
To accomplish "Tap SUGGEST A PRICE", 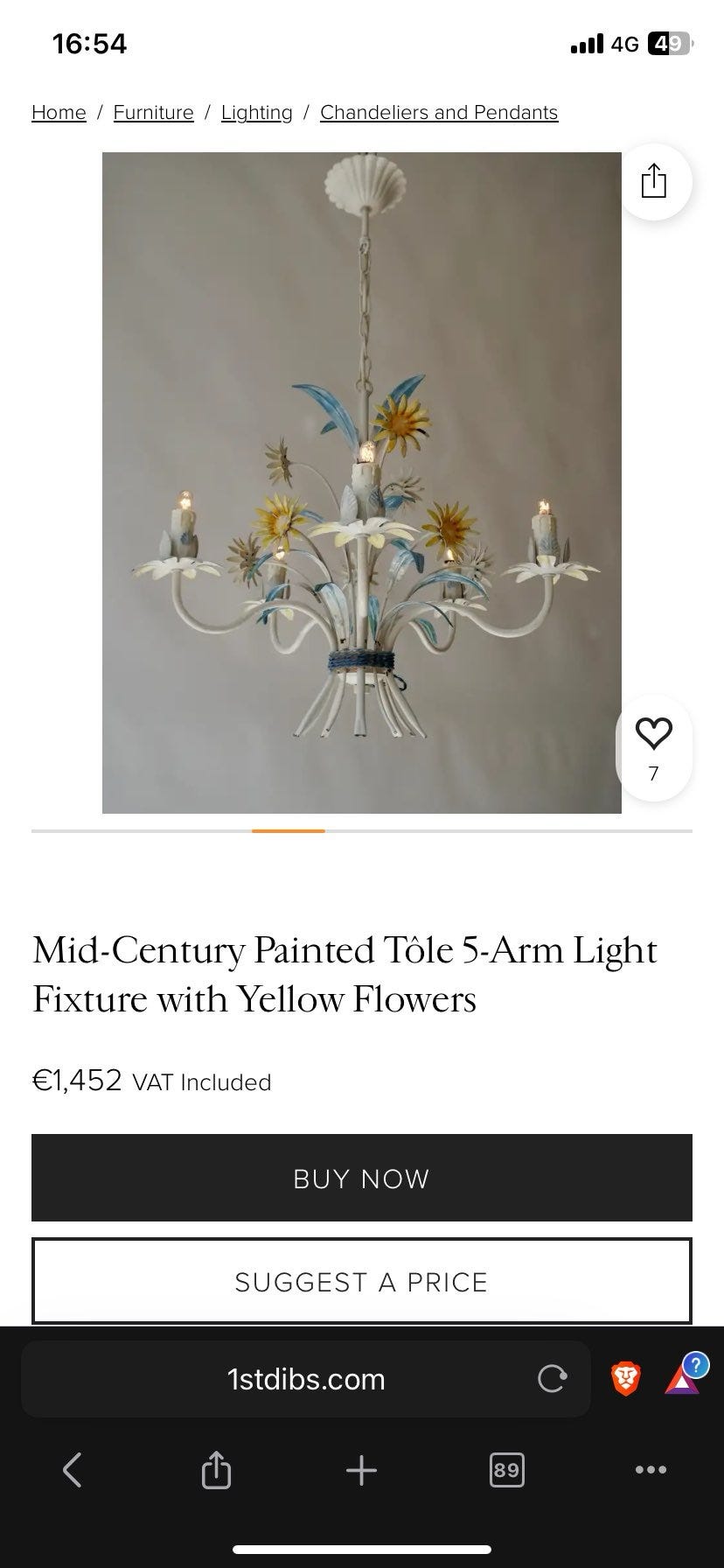I will click(361, 1280).
